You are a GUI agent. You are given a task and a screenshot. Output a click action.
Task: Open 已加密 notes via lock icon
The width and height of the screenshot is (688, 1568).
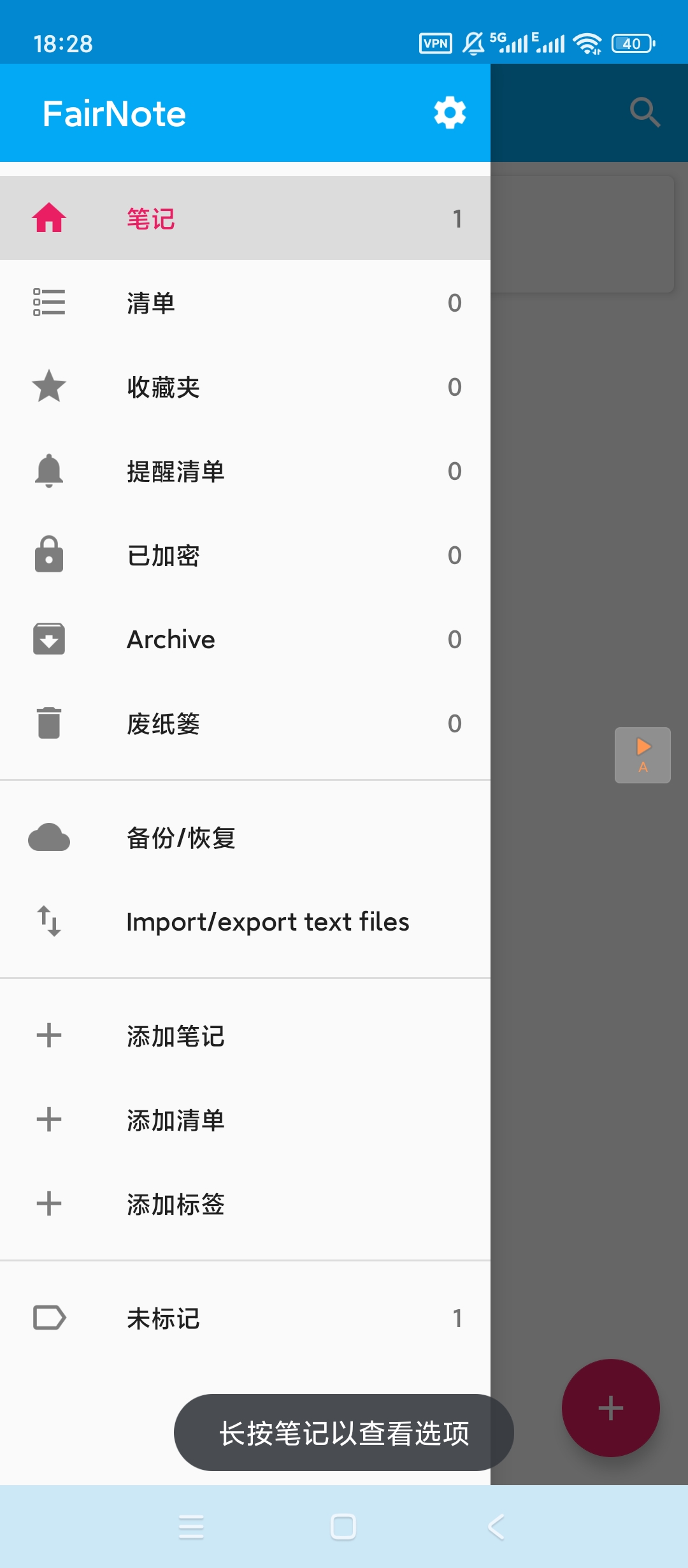point(48,555)
